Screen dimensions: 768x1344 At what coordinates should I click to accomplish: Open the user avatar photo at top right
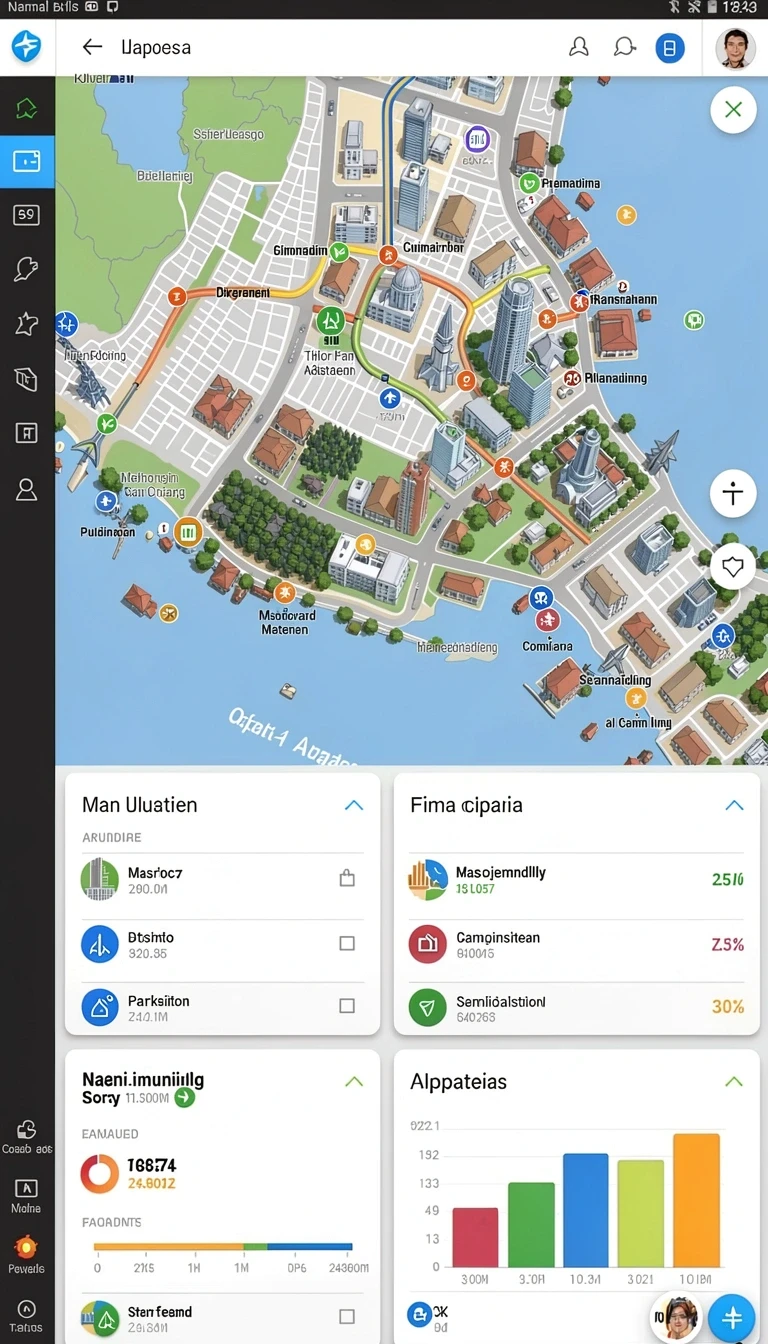click(x=735, y=47)
